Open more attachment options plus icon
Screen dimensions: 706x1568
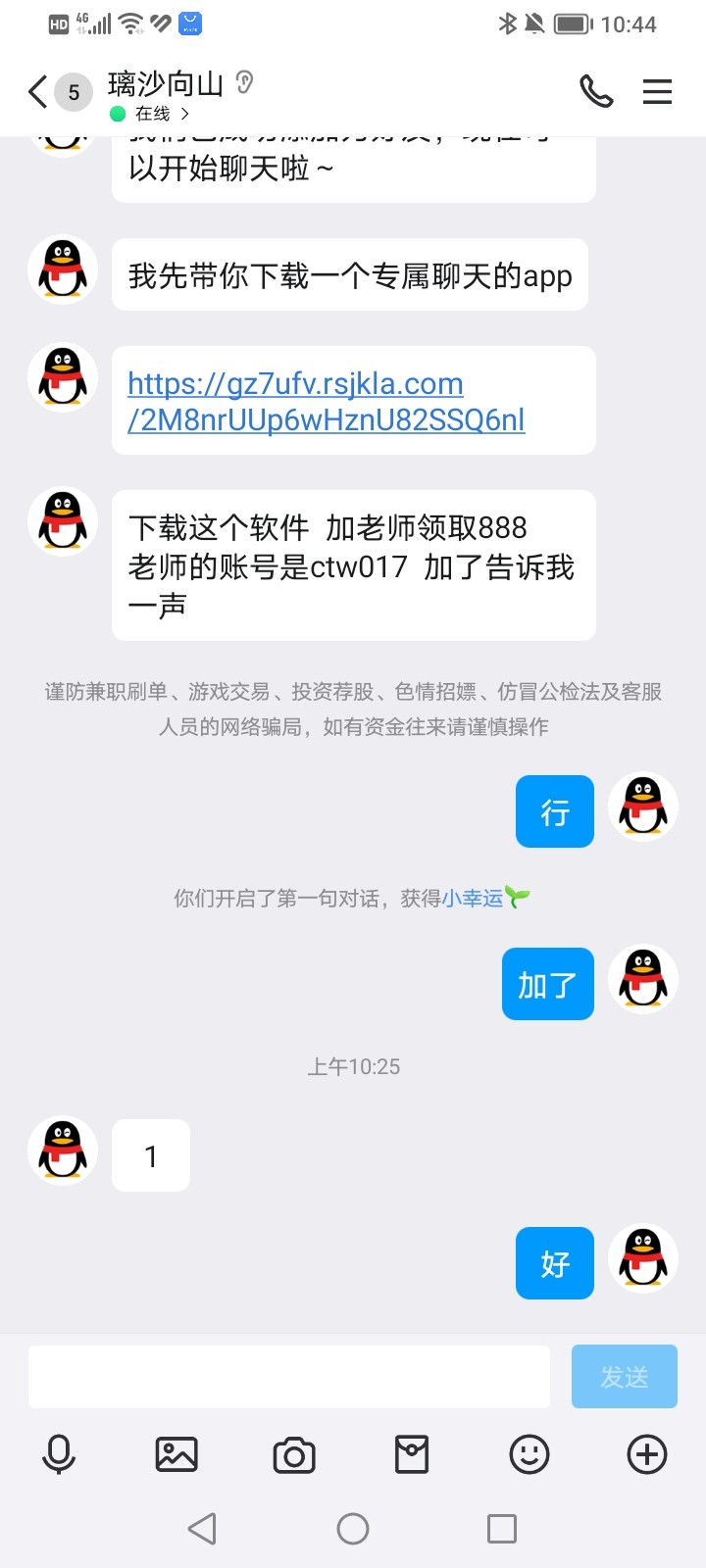coord(647,1454)
